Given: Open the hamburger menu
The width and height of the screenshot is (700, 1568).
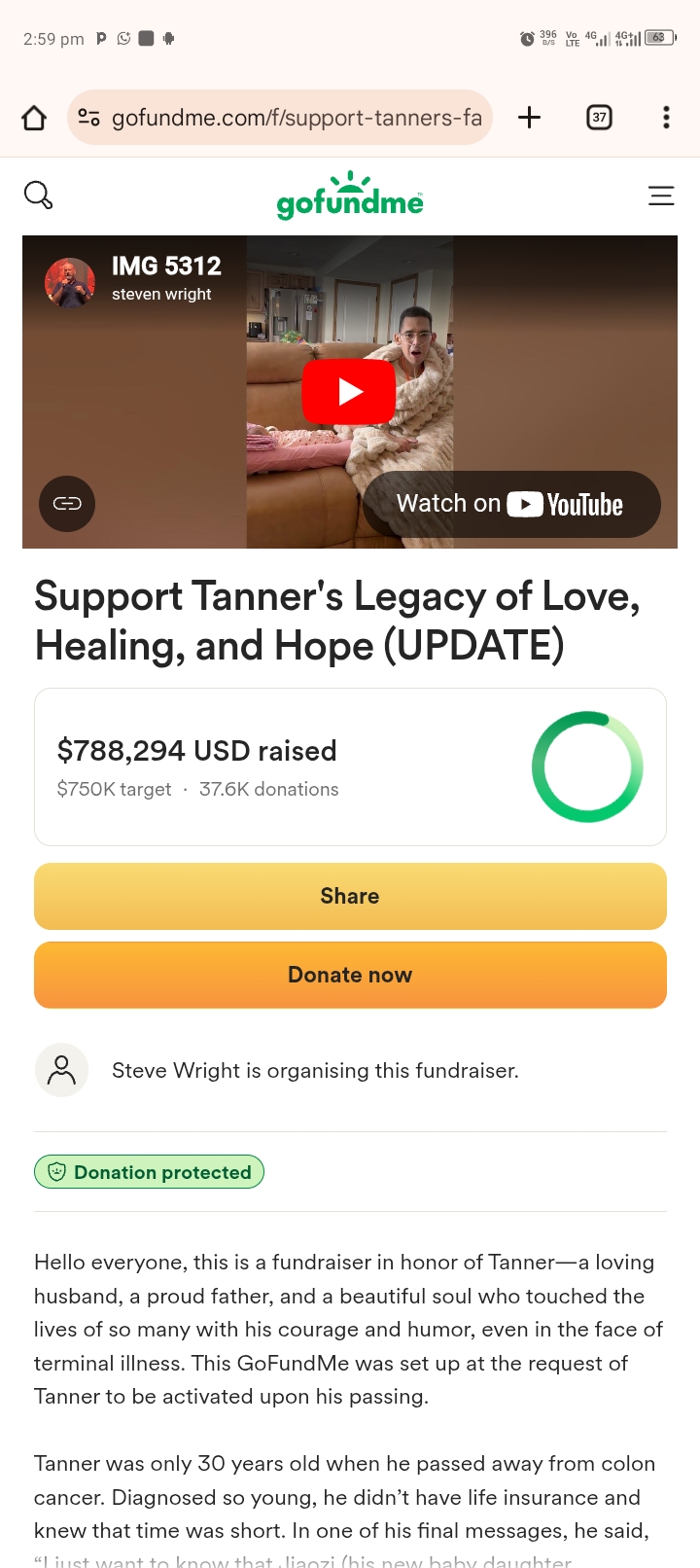Looking at the screenshot, I should pyautogui.click(x=661, y=196).
